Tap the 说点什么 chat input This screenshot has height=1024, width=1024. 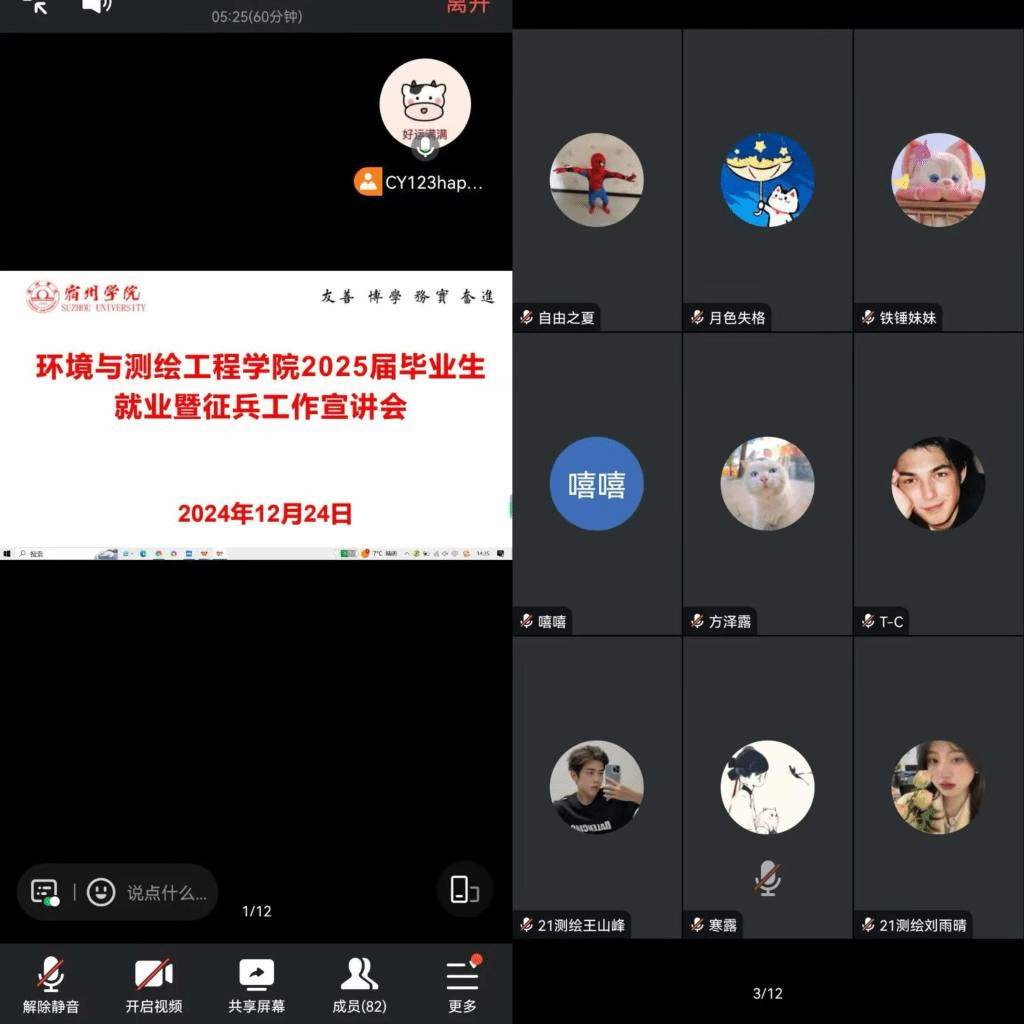(x=166, y=892)
